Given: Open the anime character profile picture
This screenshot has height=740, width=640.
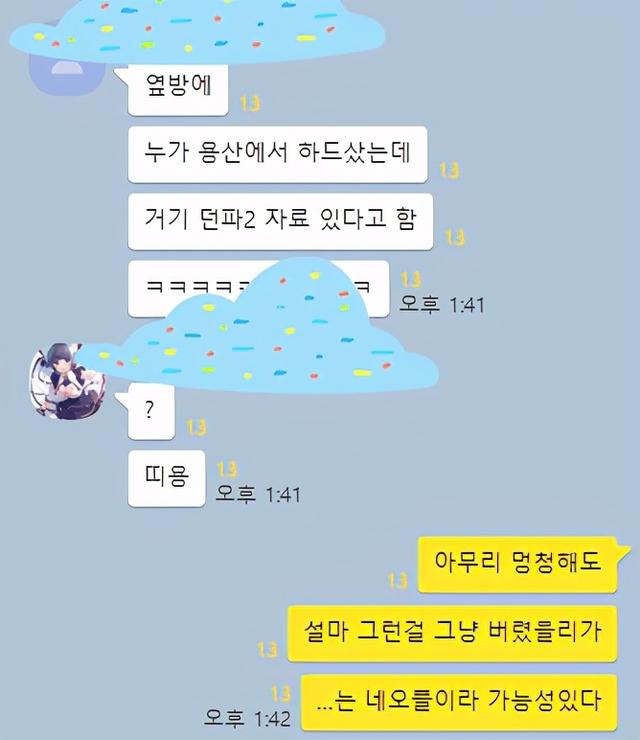Looking at the screenshot, I should 68,383.
